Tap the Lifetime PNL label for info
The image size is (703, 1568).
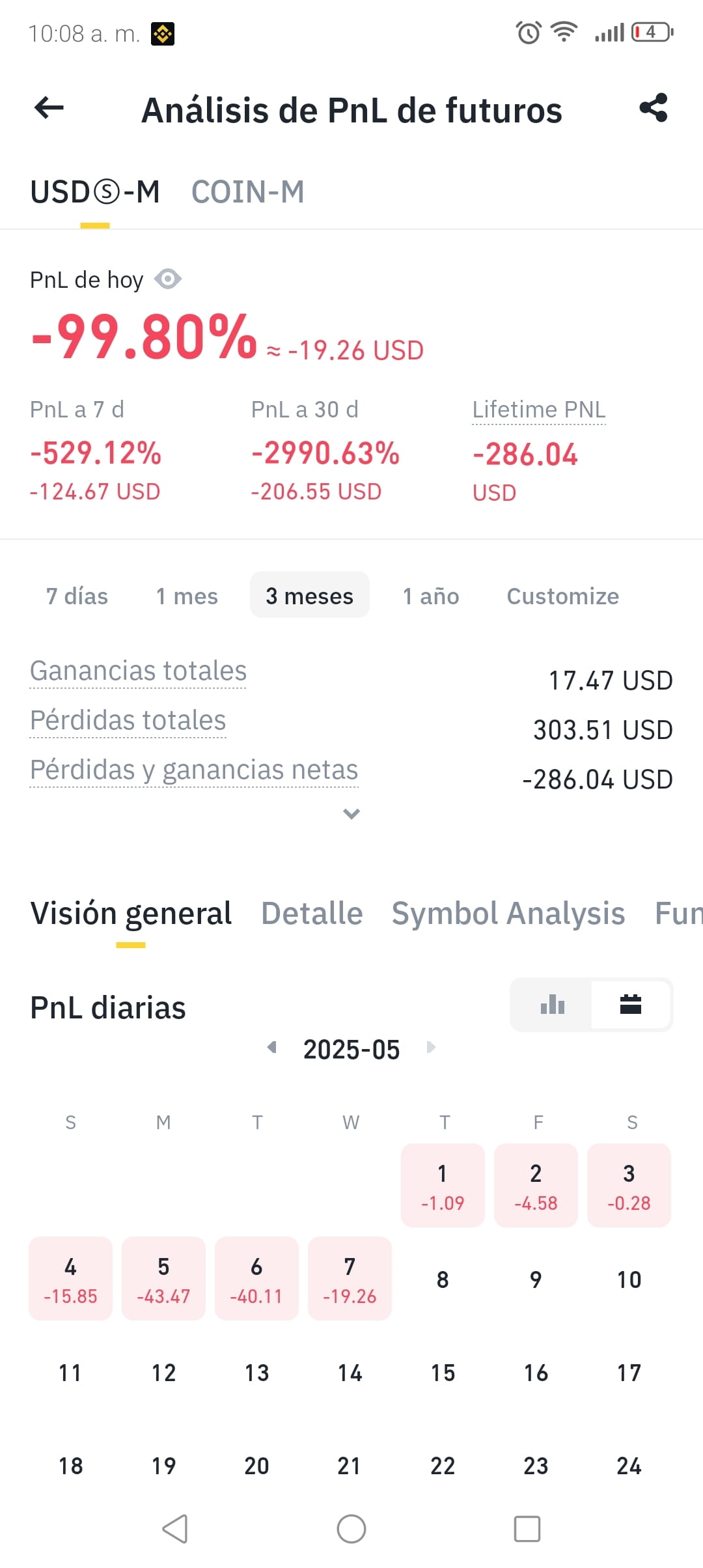[539, 410]
